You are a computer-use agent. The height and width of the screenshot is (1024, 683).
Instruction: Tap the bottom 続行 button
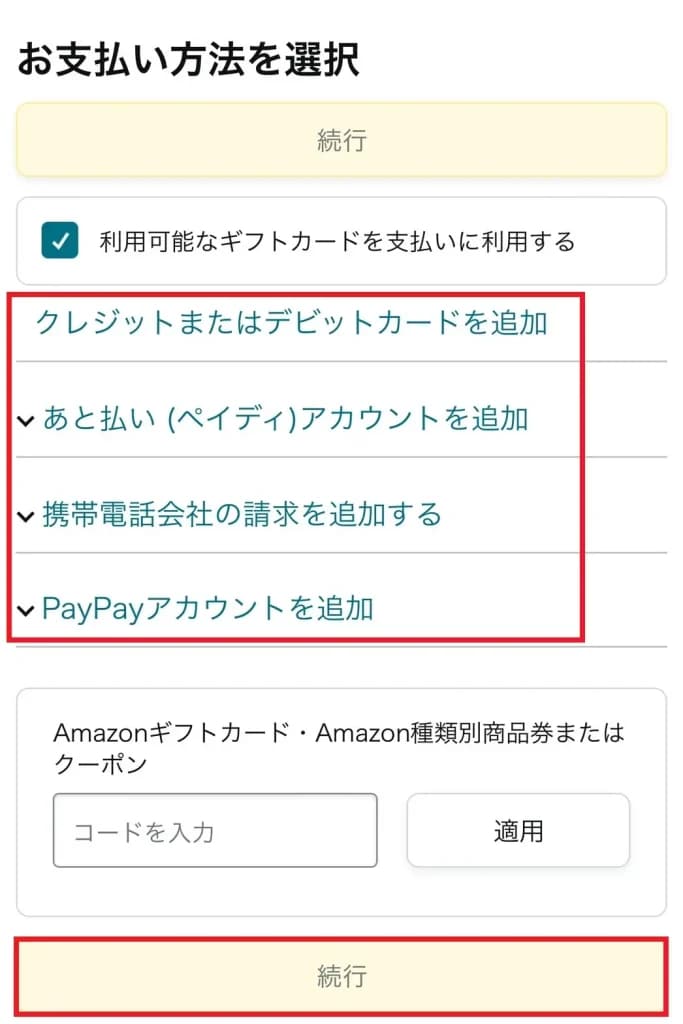pos(341,976)
